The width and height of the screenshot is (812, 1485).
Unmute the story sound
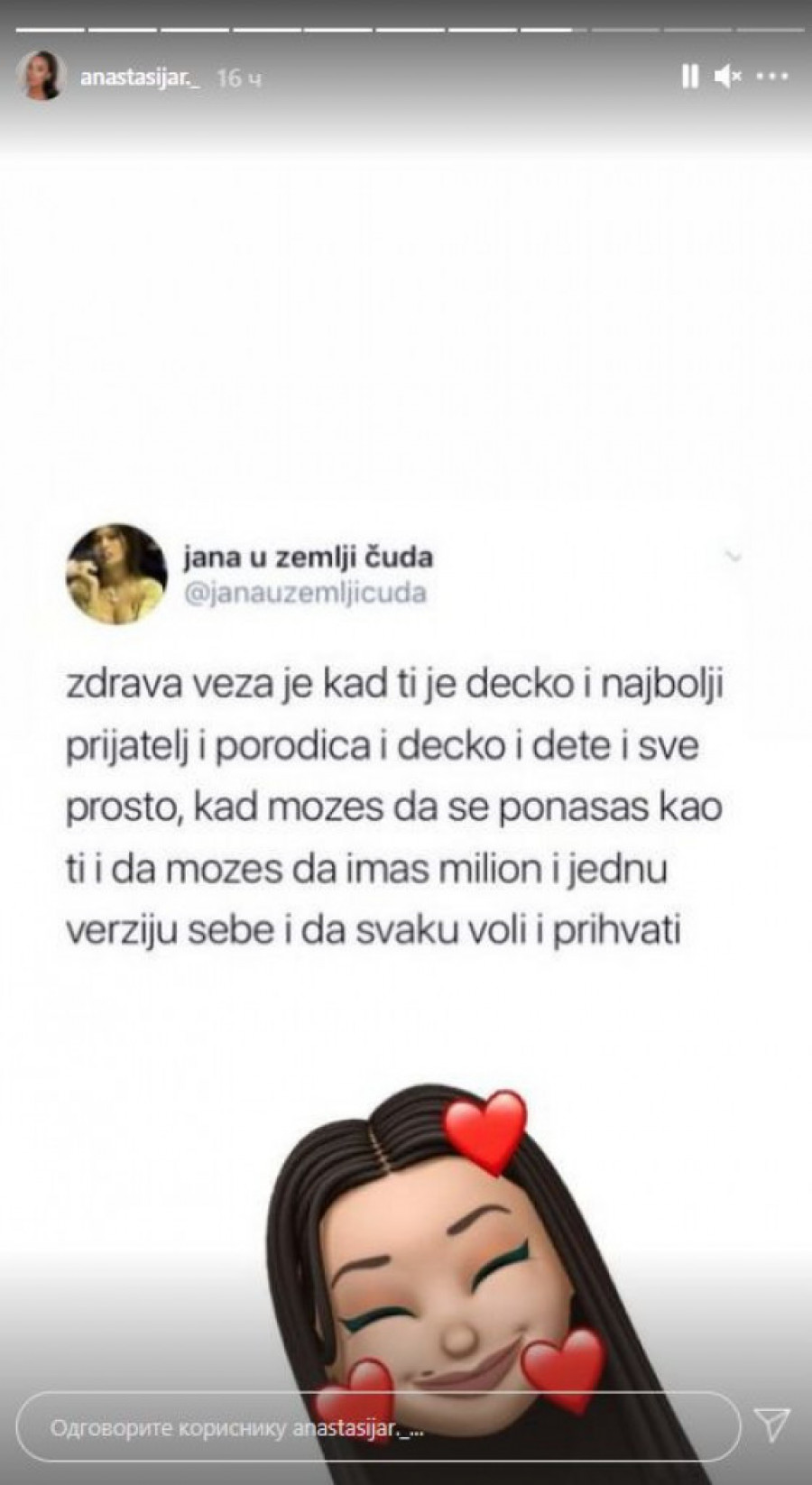coord(727,77)
